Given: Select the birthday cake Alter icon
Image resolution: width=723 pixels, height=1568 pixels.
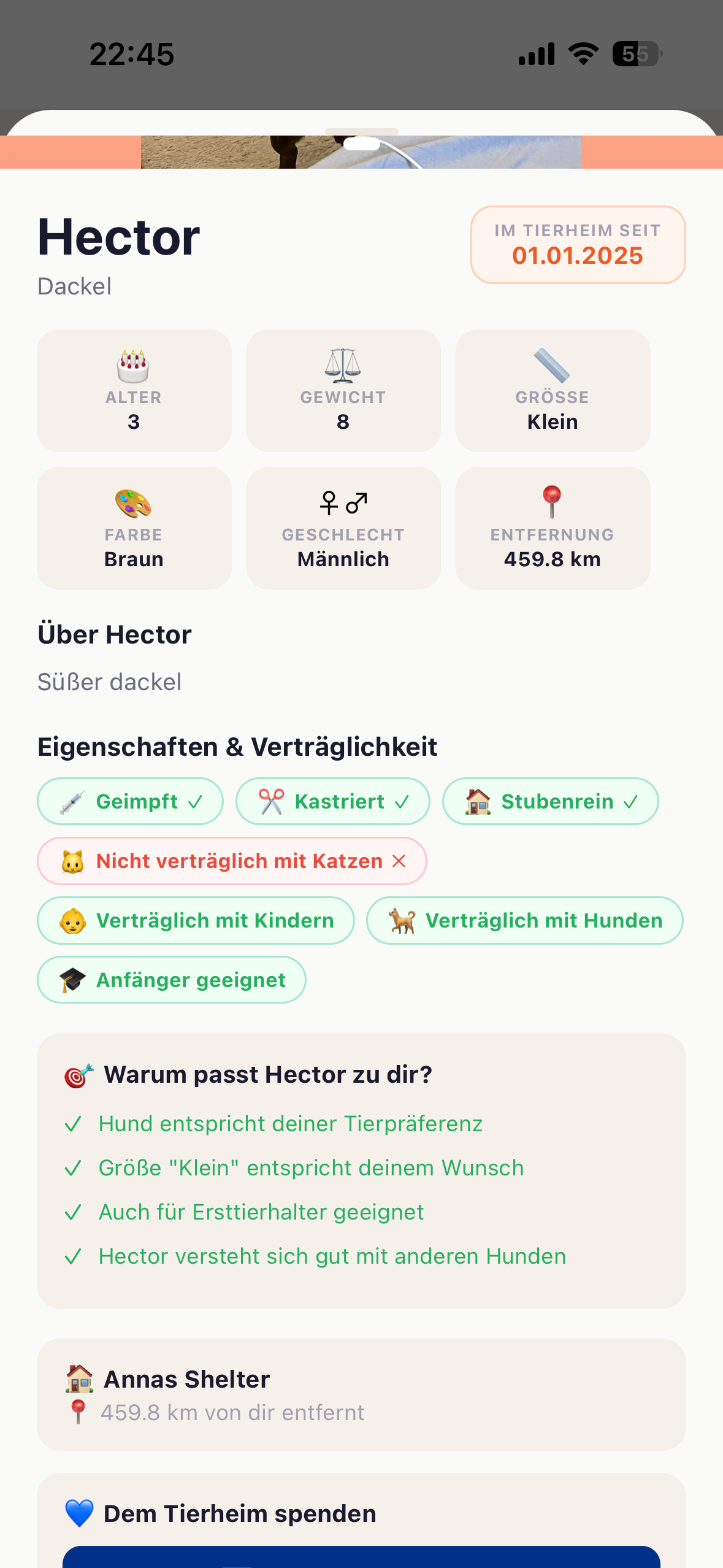Looking at the screenshot, I should pyautogui.click(x=134, y=367).
